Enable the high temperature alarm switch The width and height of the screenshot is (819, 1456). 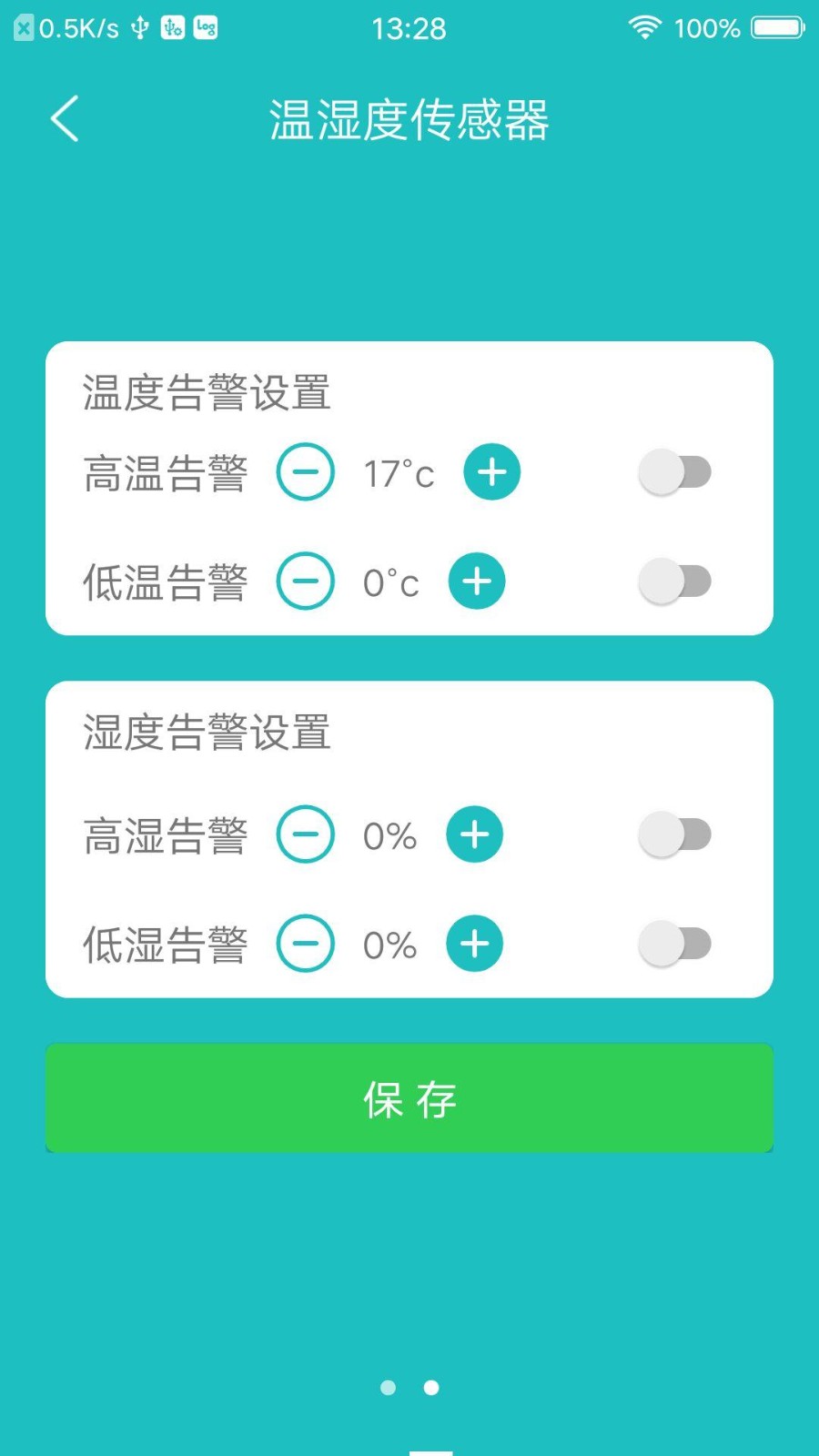point(676,471)
